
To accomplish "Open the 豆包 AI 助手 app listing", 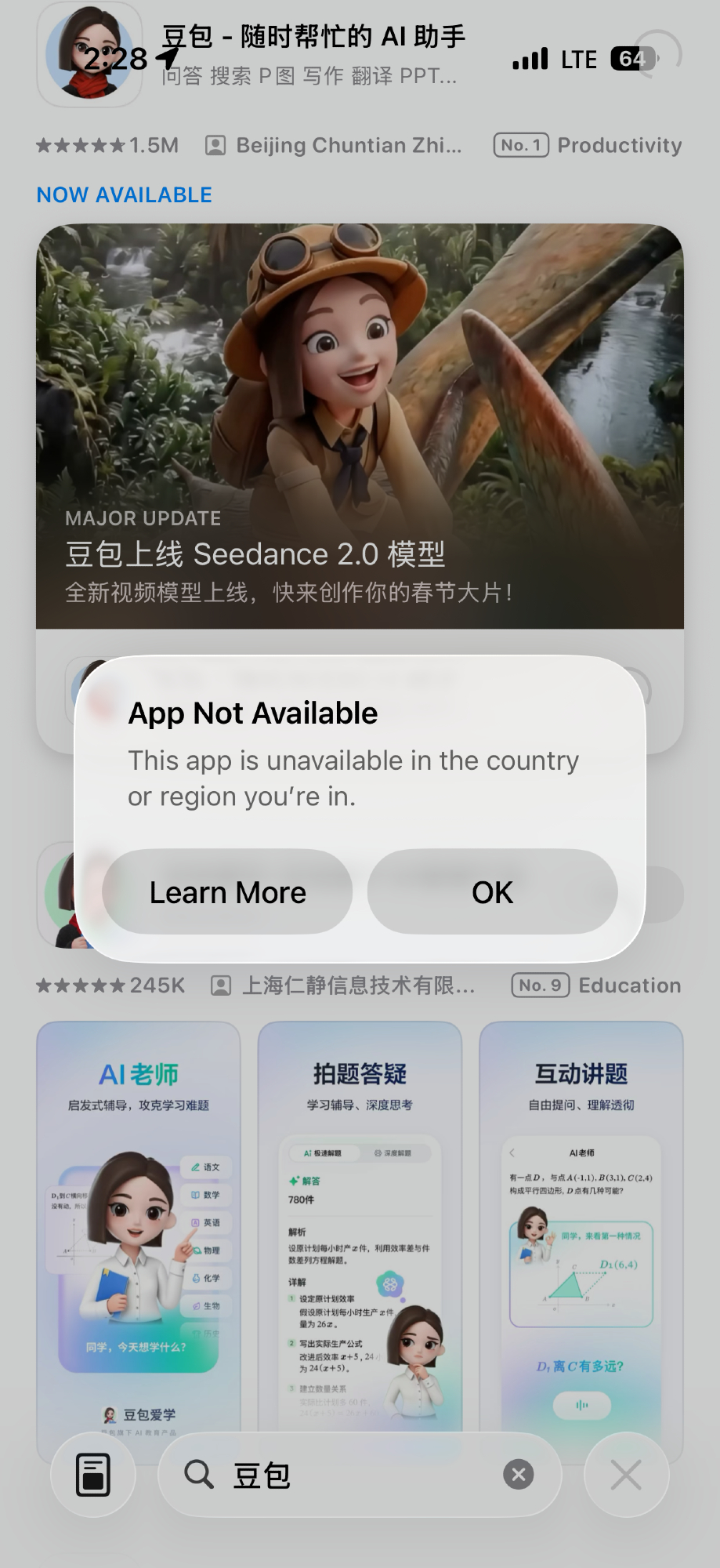I will (x=313, y=55).
